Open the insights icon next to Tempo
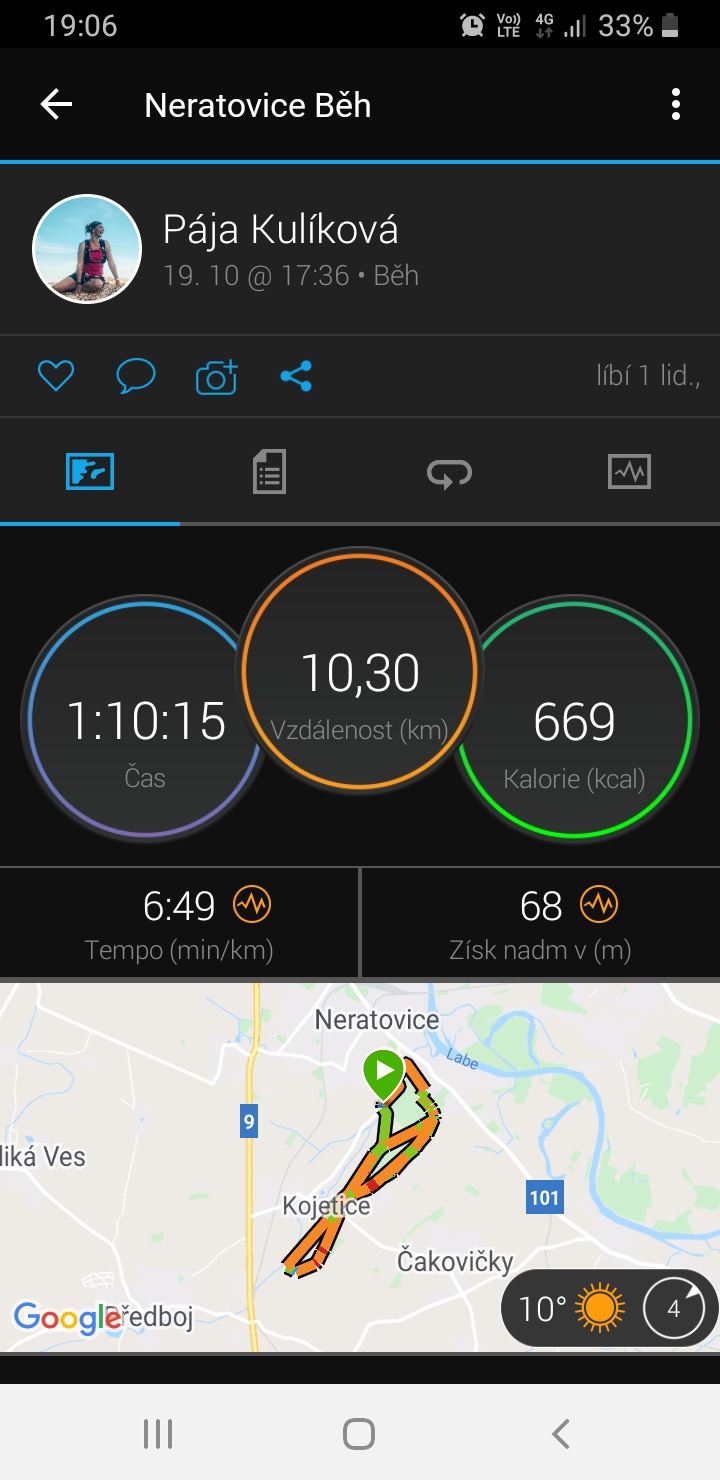720x1480 pixels. pos(252,906)
